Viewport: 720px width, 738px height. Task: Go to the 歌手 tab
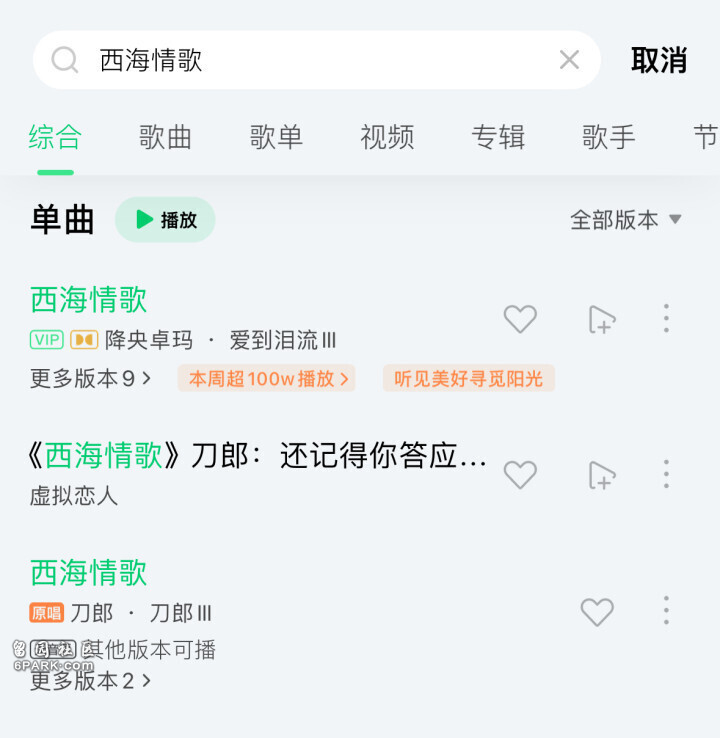coord(608,137)
